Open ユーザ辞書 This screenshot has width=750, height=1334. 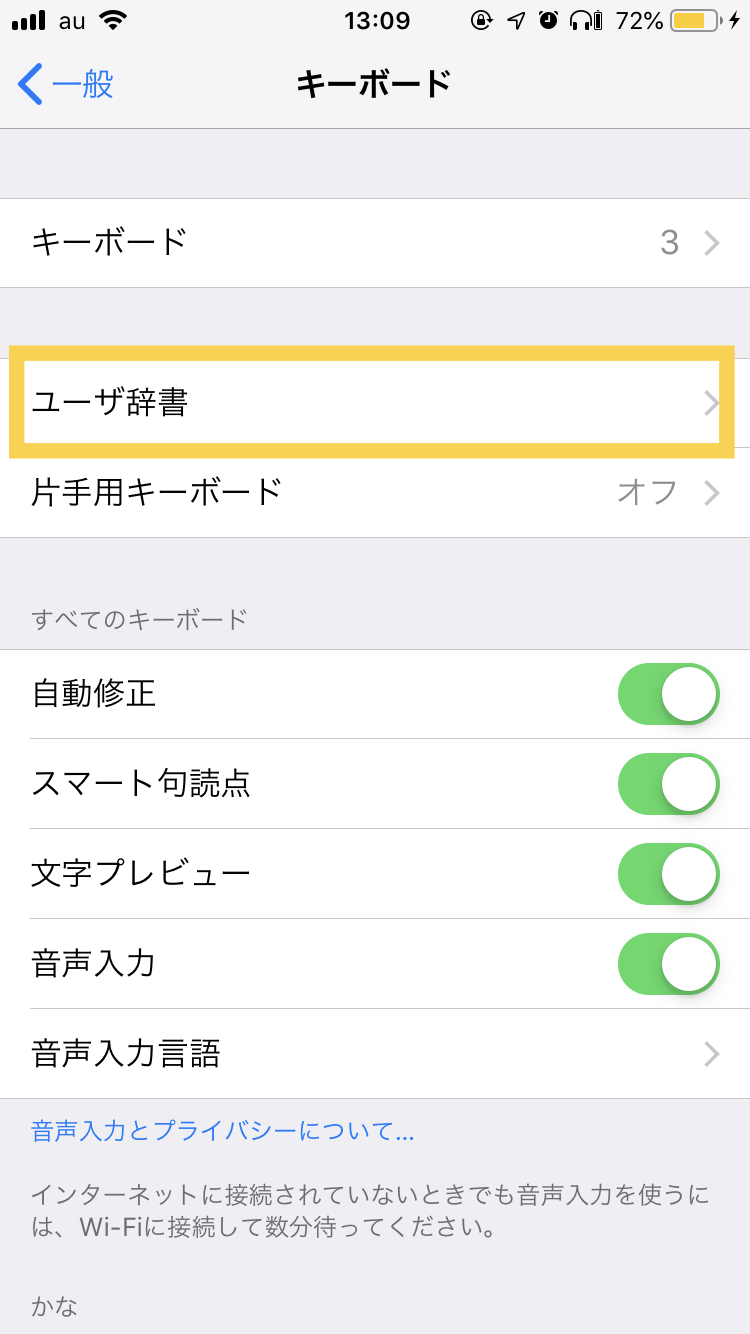pos(375,403)
